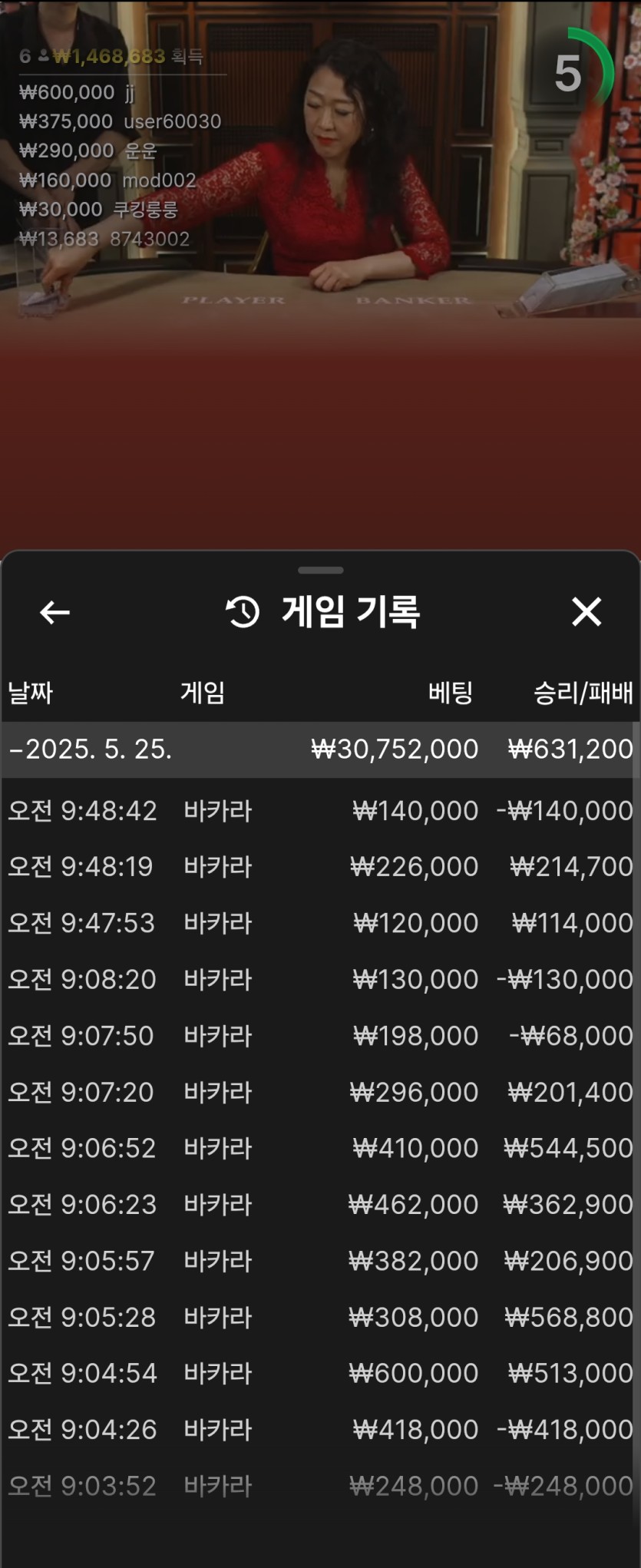Close the game history panel
This screenshot has height=1568, width=641.
click(586, 612)
